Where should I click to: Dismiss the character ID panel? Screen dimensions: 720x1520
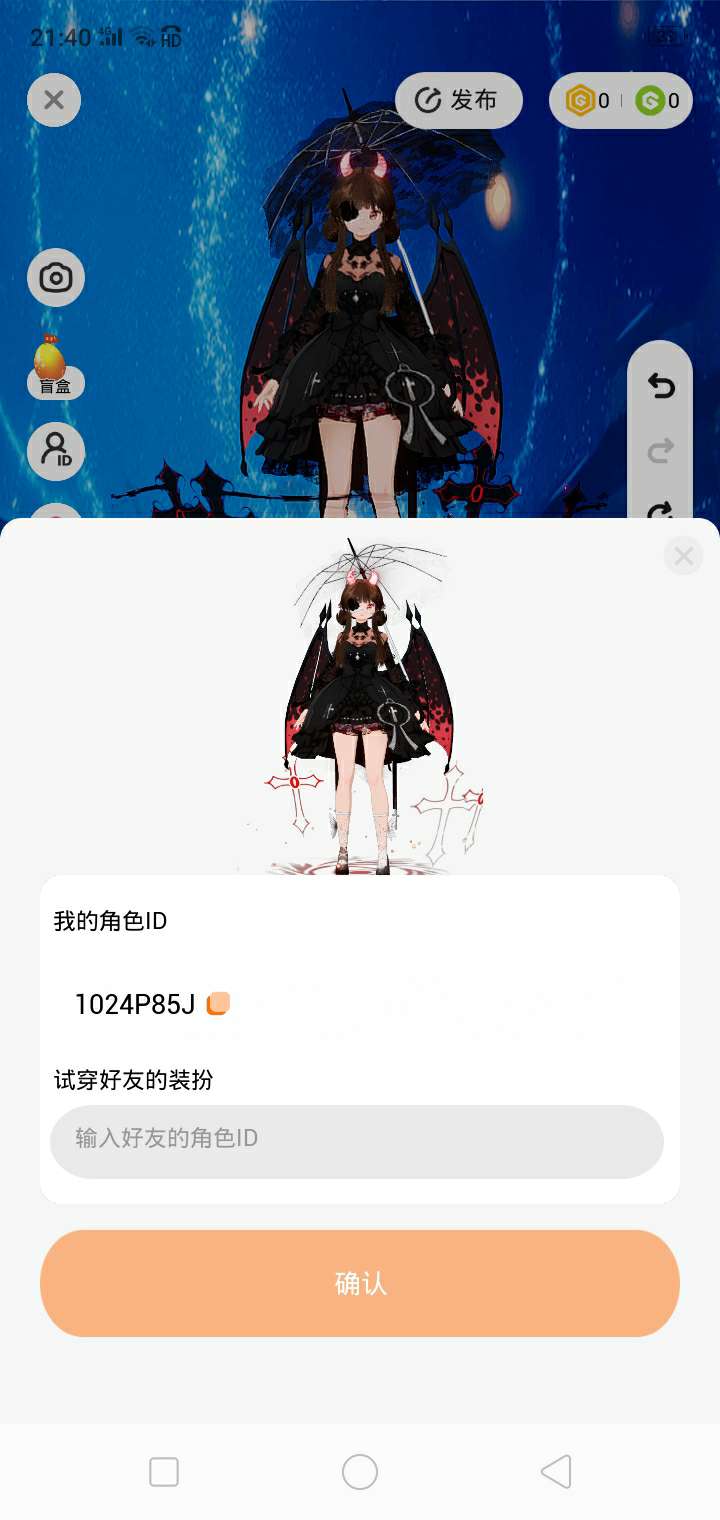[x=684, y=556]
